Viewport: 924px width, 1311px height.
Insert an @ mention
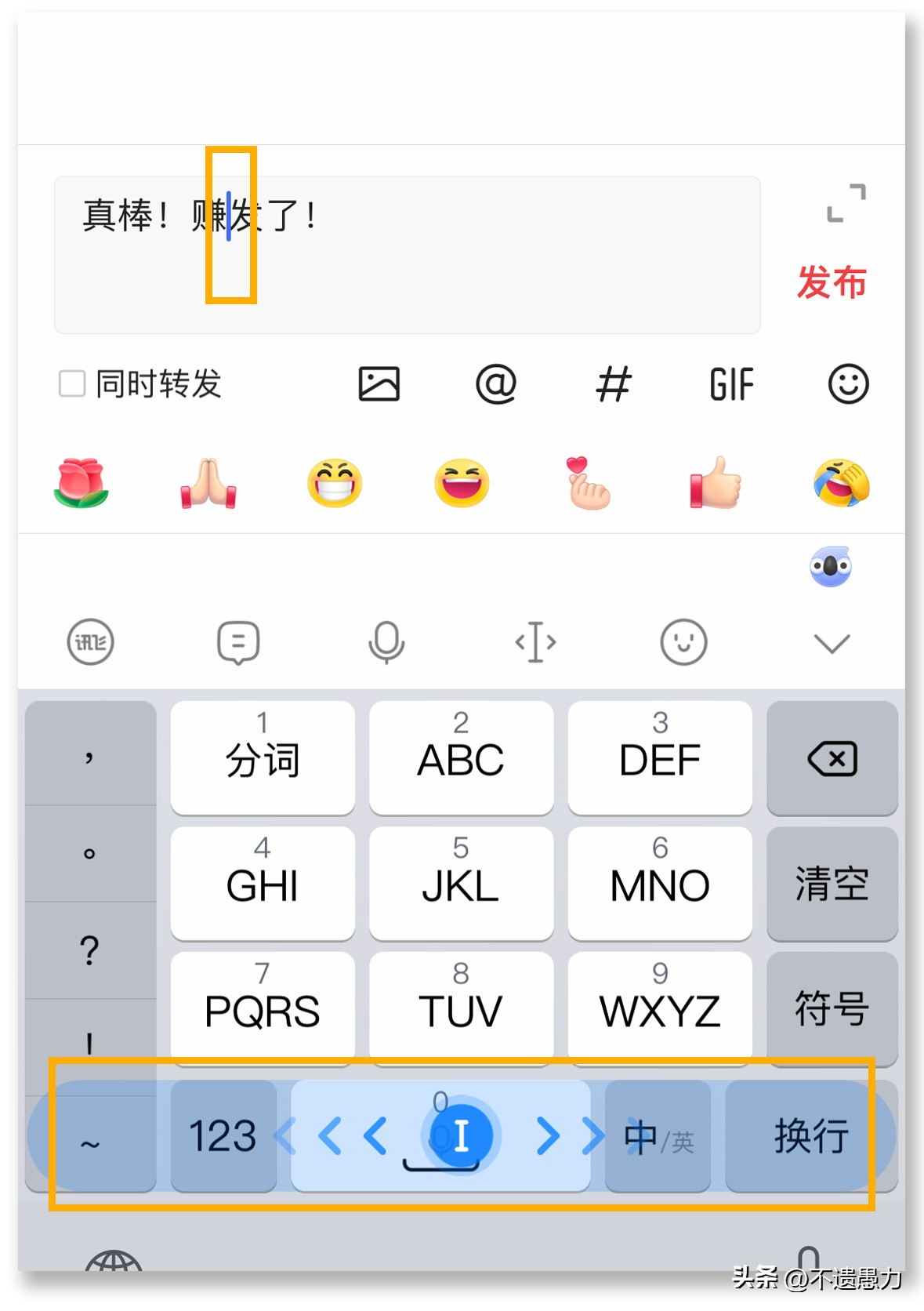point(496,383)
